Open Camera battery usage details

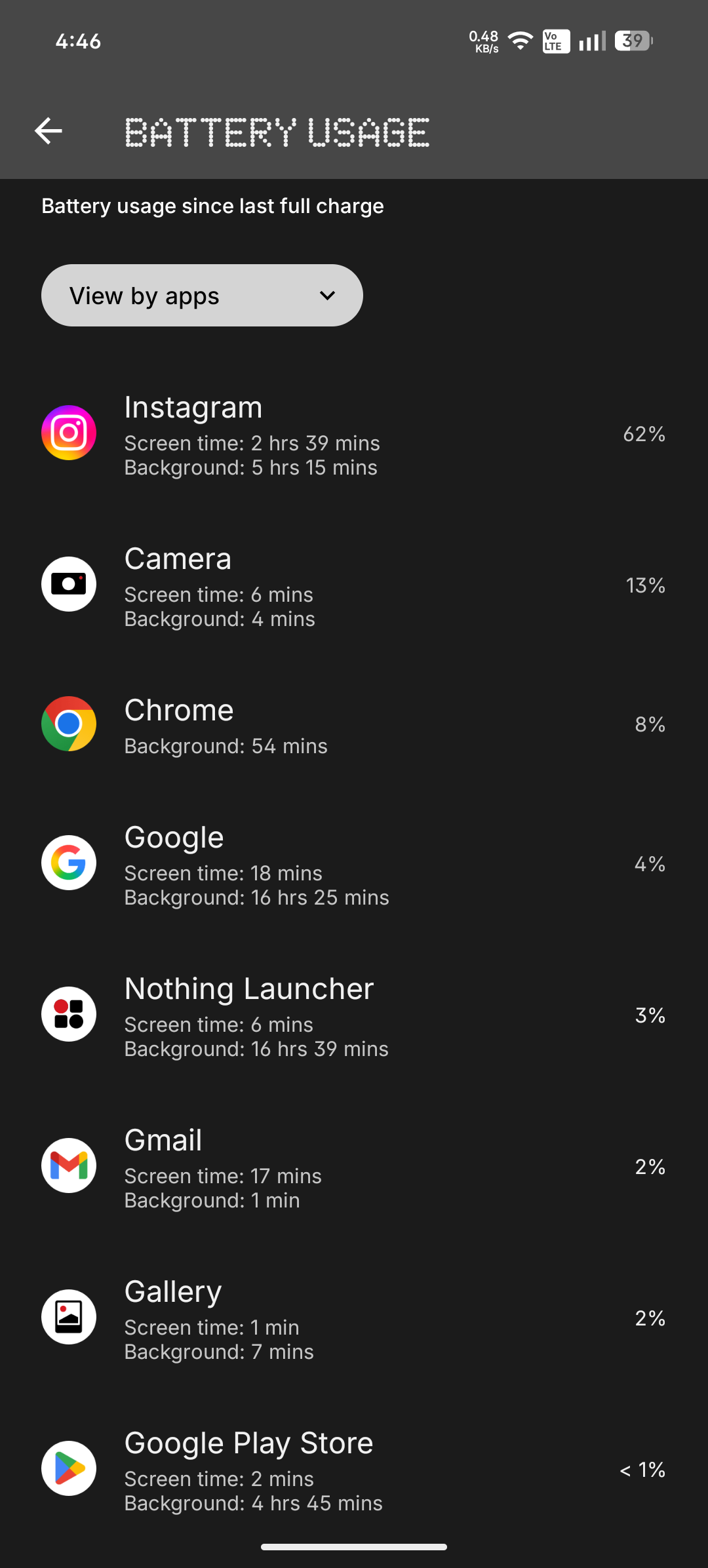point(354,585)
